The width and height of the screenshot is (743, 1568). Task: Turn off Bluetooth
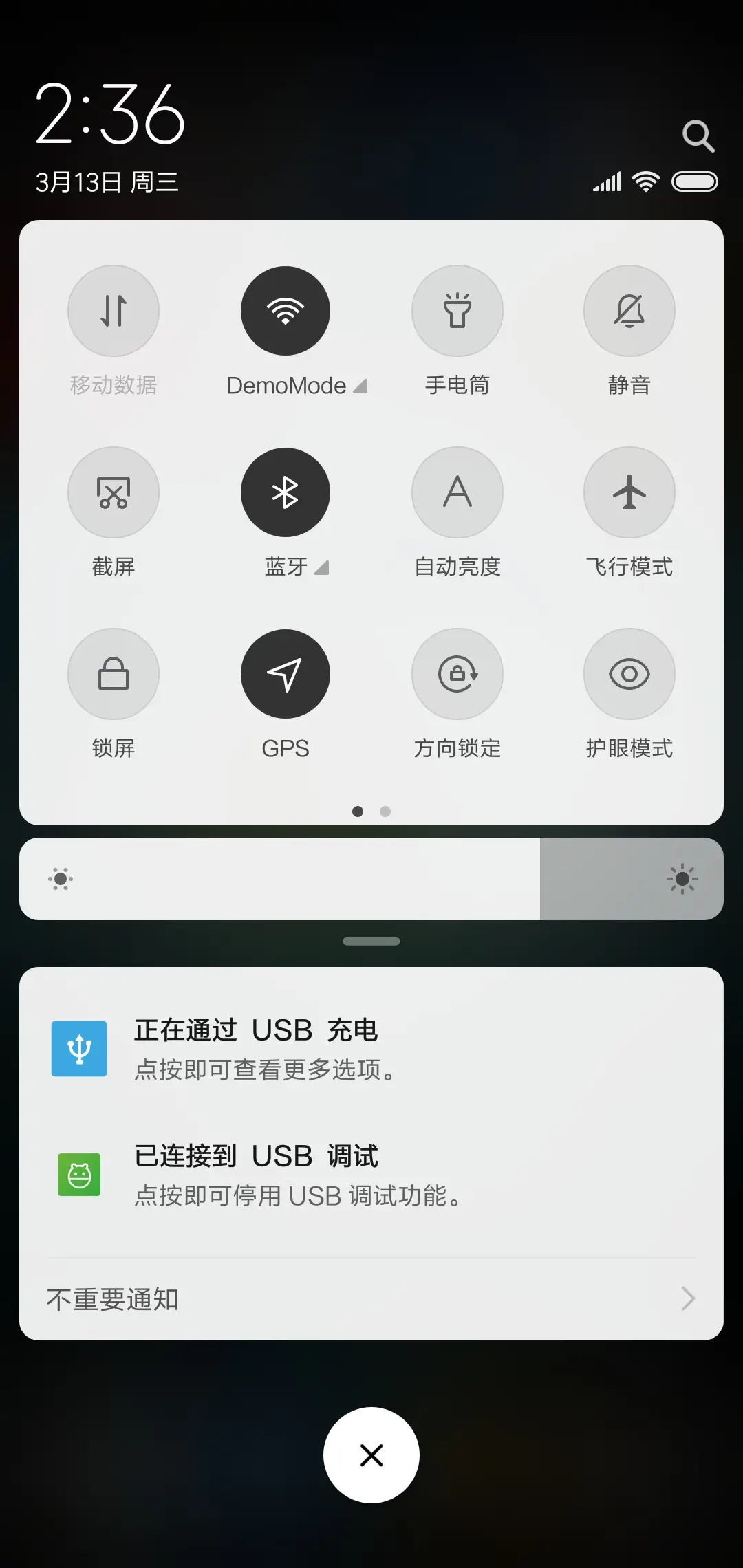coord(285,492)
